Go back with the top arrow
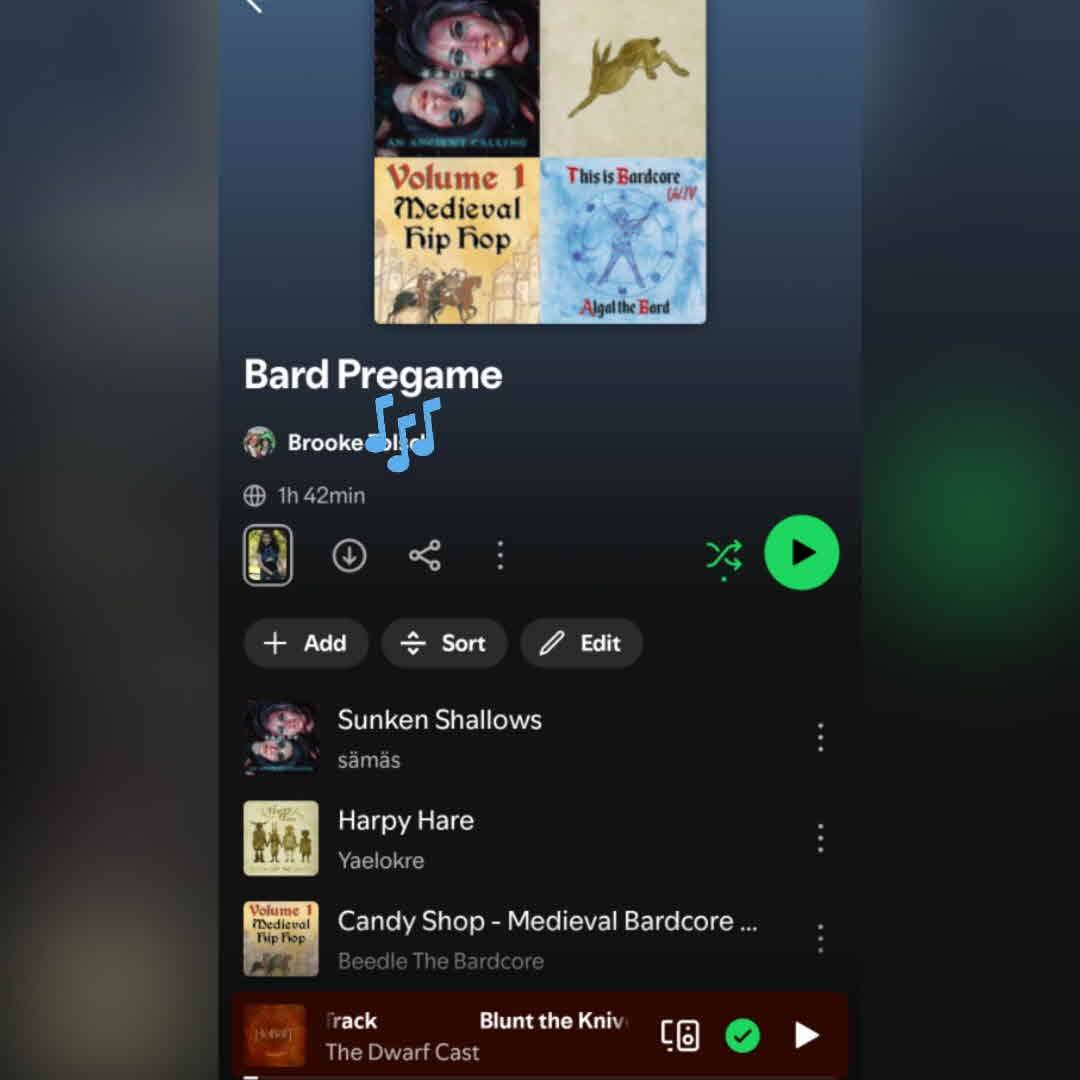 (x=254, y=5)
